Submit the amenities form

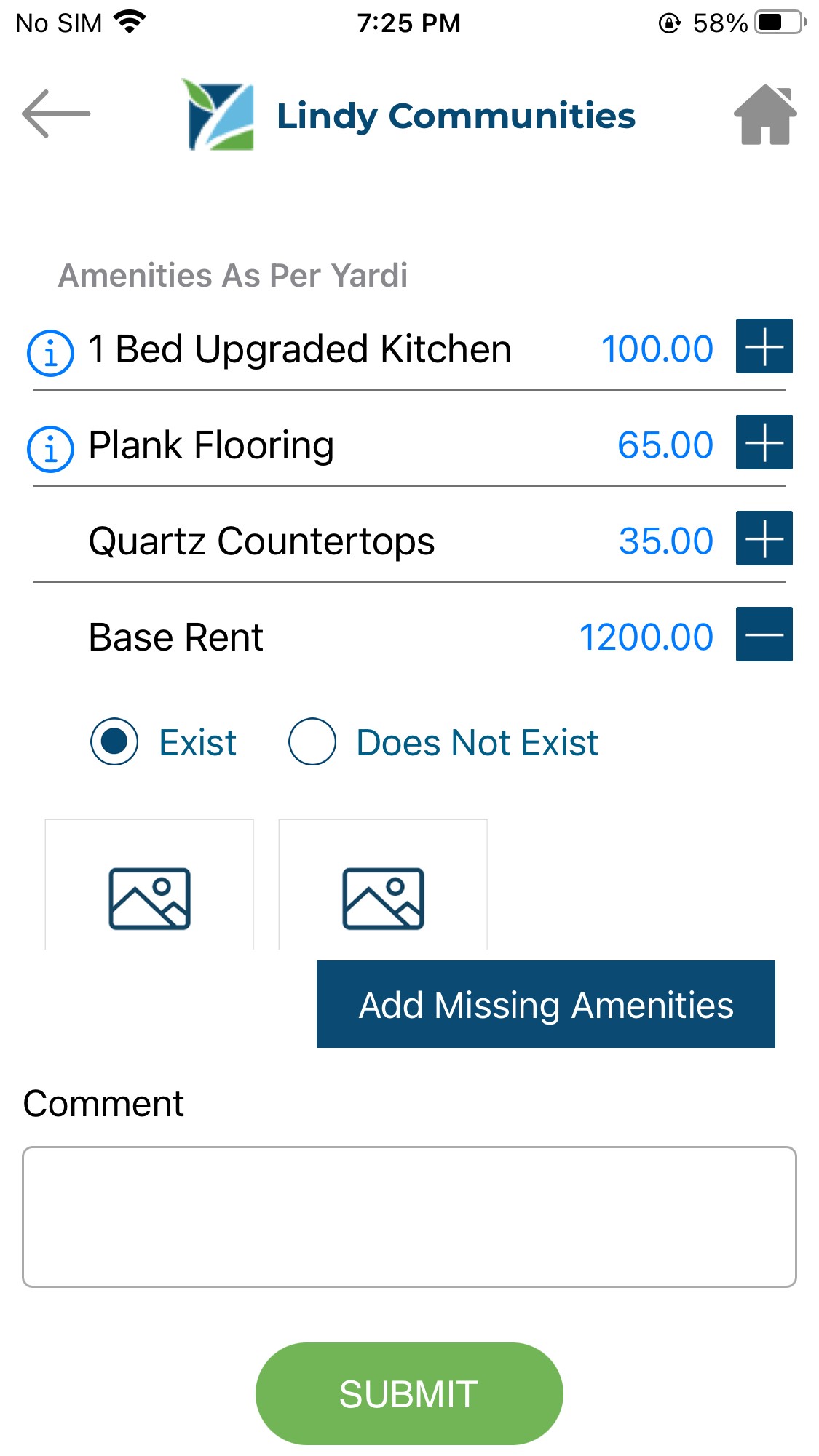click(409, 1393)
